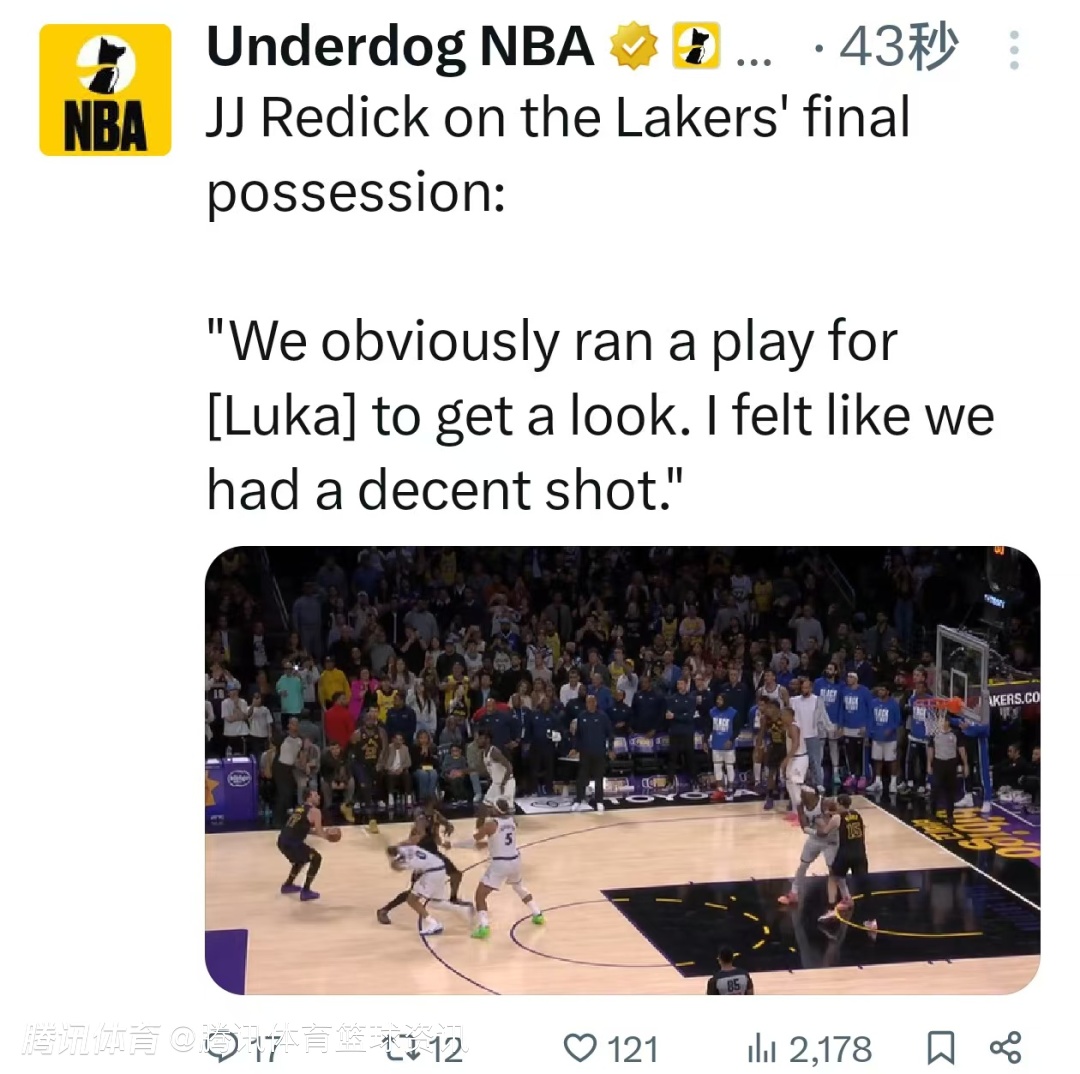Open the Underdog NBA profile avatar
This screenshot has width=1080, height=1074.
(105, 90)
